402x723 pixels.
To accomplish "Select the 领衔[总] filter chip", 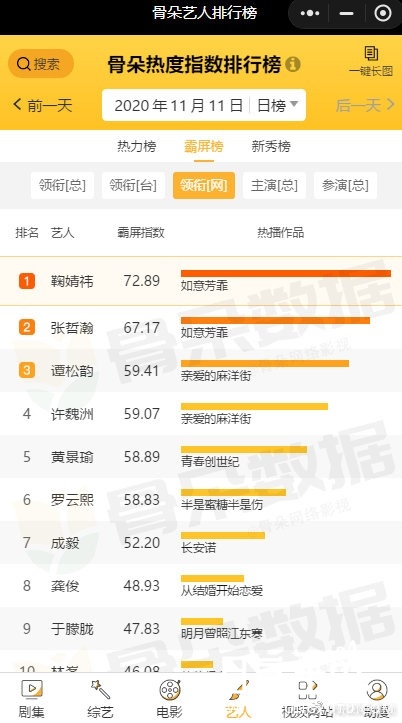I will click(62, 185).
